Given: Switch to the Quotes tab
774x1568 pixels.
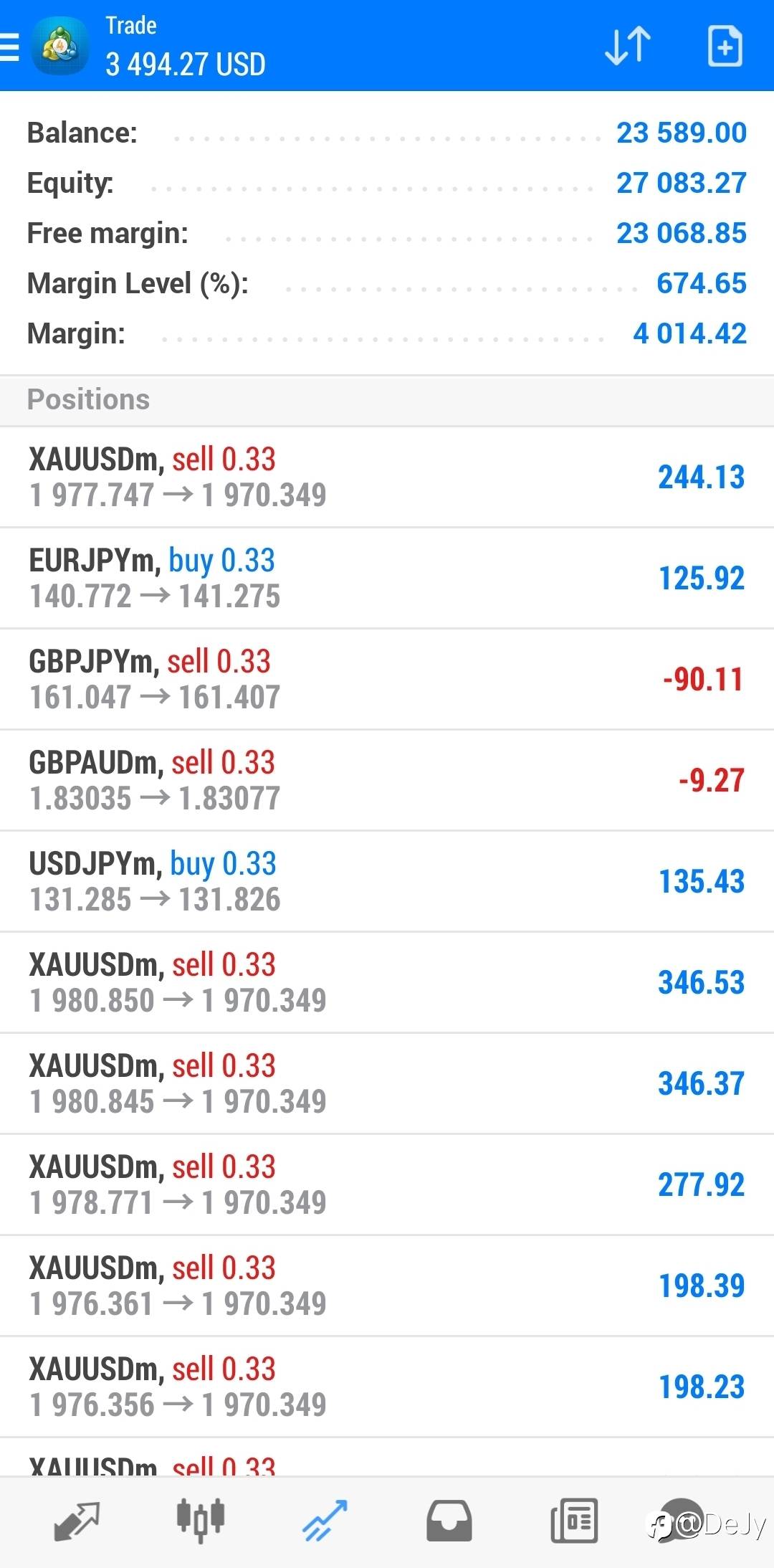Looking at the screenshot, I should [x=77, y=1521].
